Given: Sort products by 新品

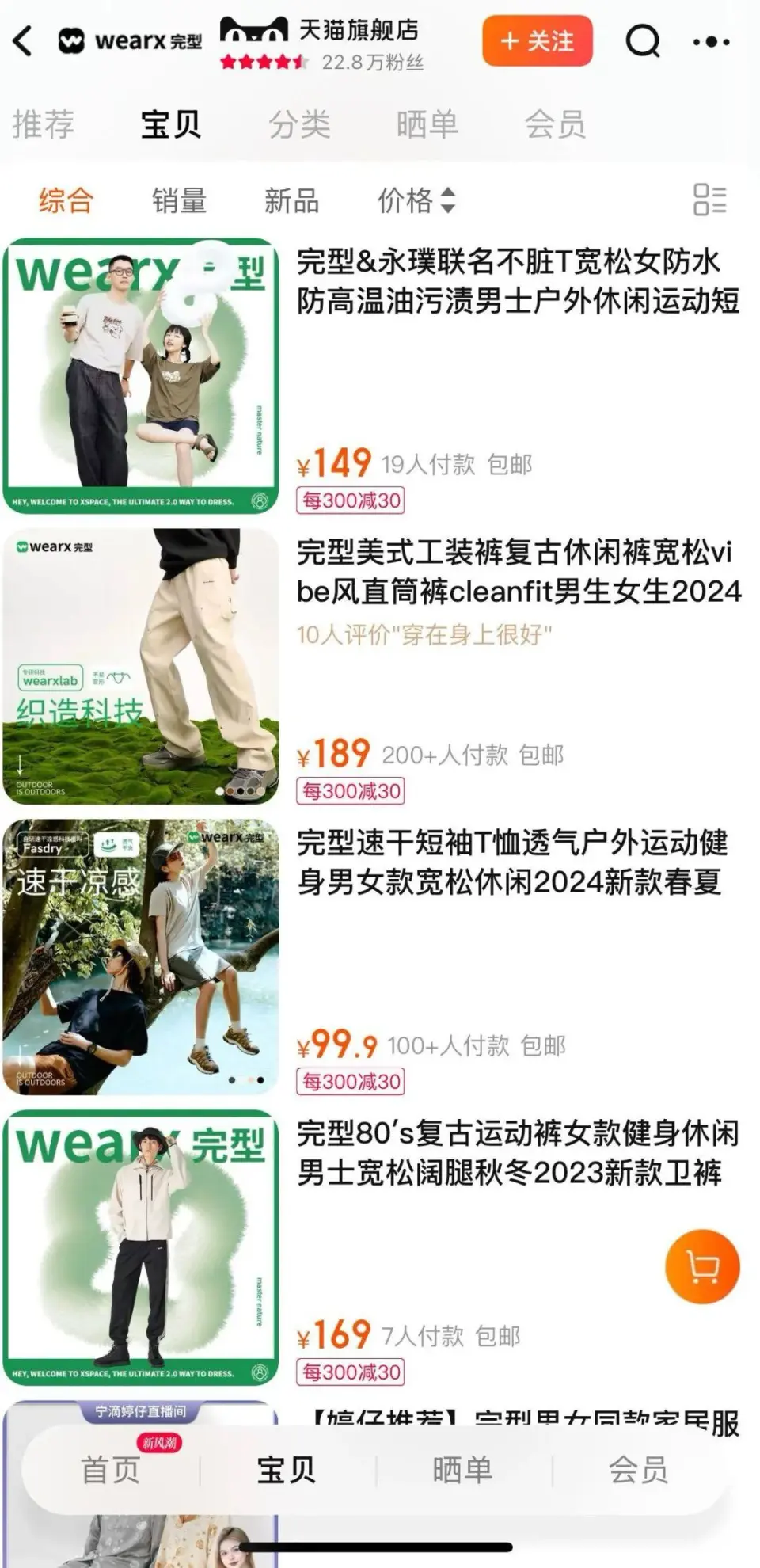Looking at the screenshot, I should (x=291, y=200).
